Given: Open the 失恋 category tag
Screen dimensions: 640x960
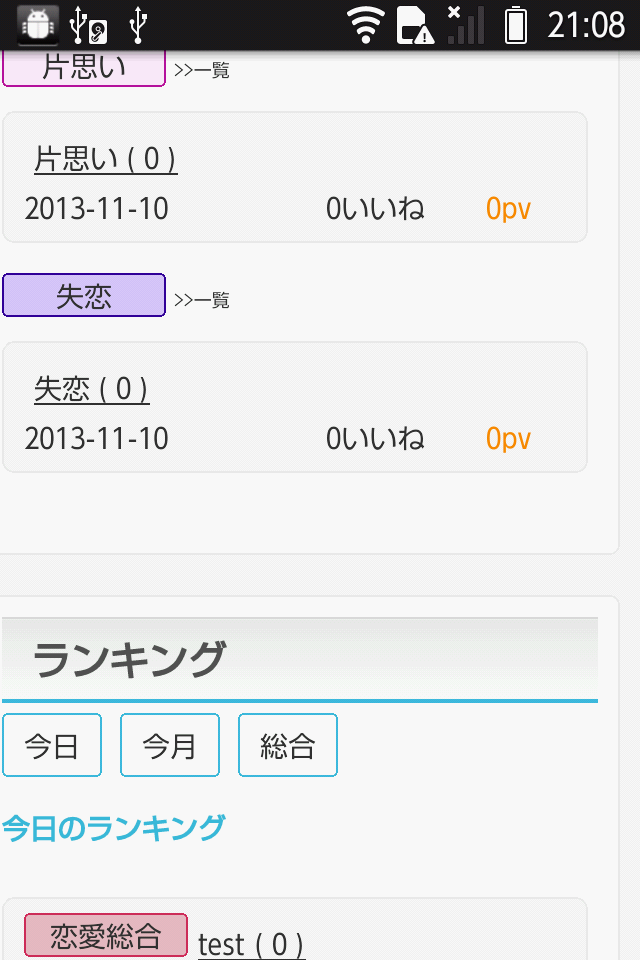Looking at the screenshot, I should 84,296.
